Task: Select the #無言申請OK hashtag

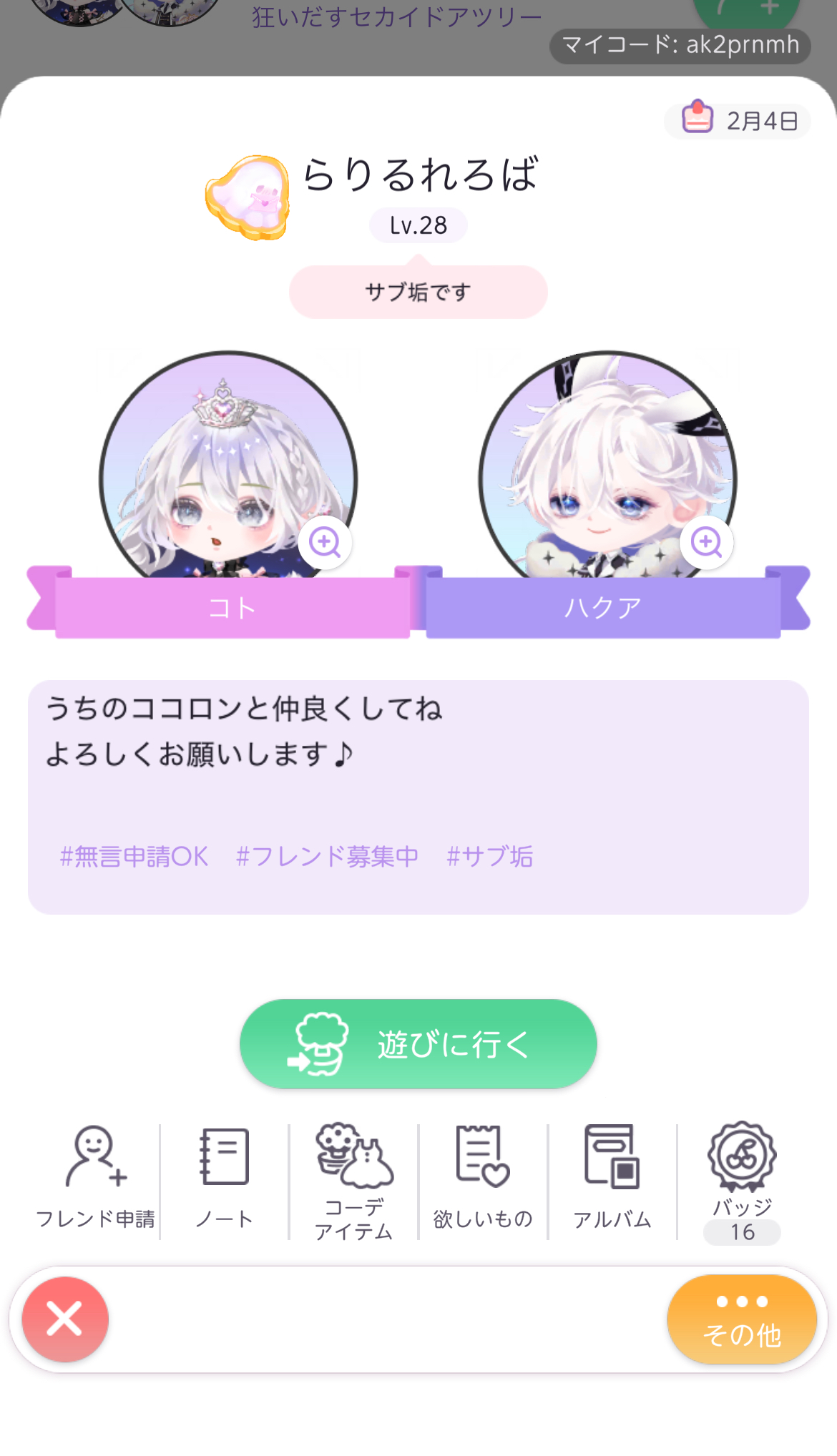Action: 134,856
